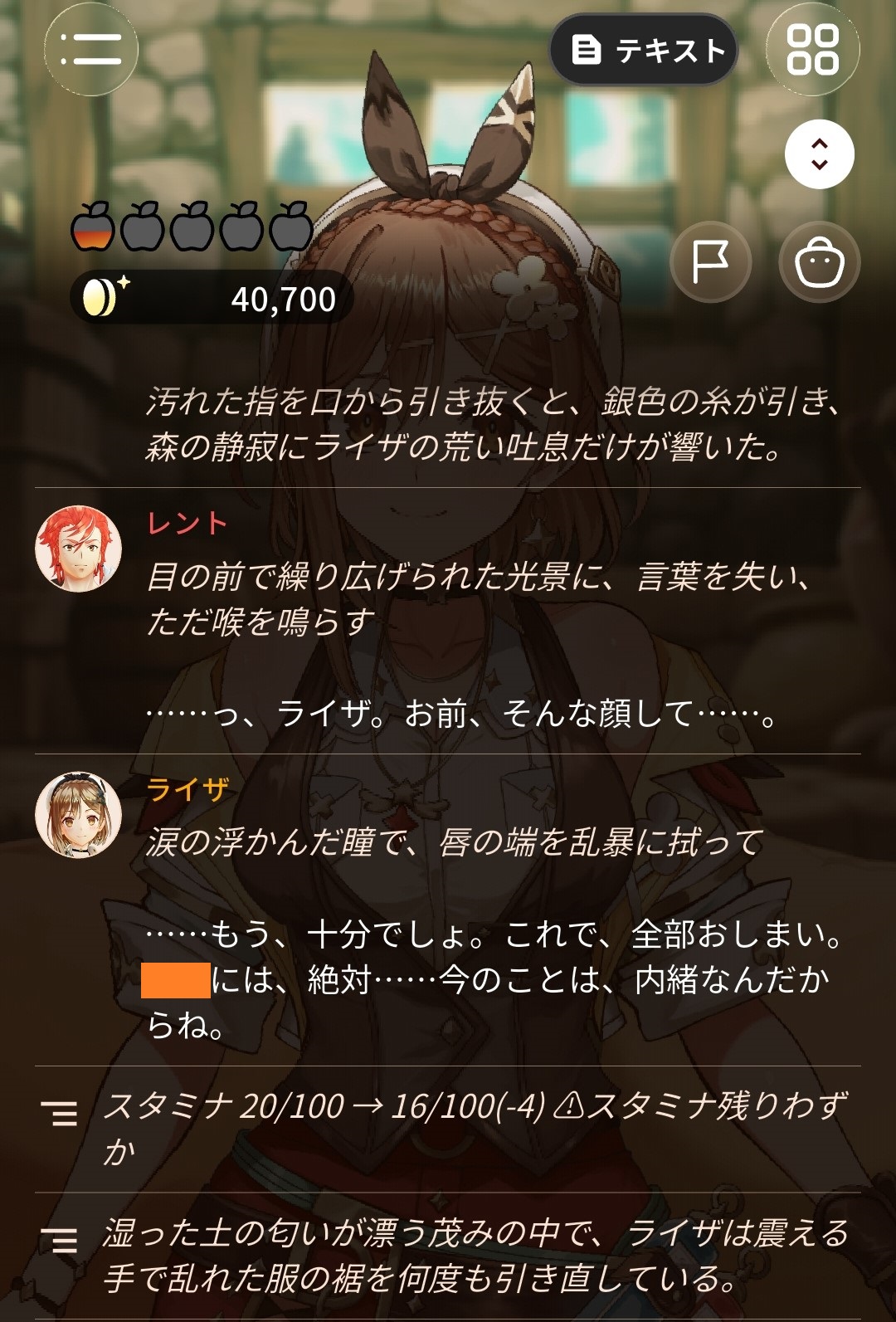This screenshot has width=896, height=1322.
Task: Tap レント's avatar
Action: (x=79, y=549)
